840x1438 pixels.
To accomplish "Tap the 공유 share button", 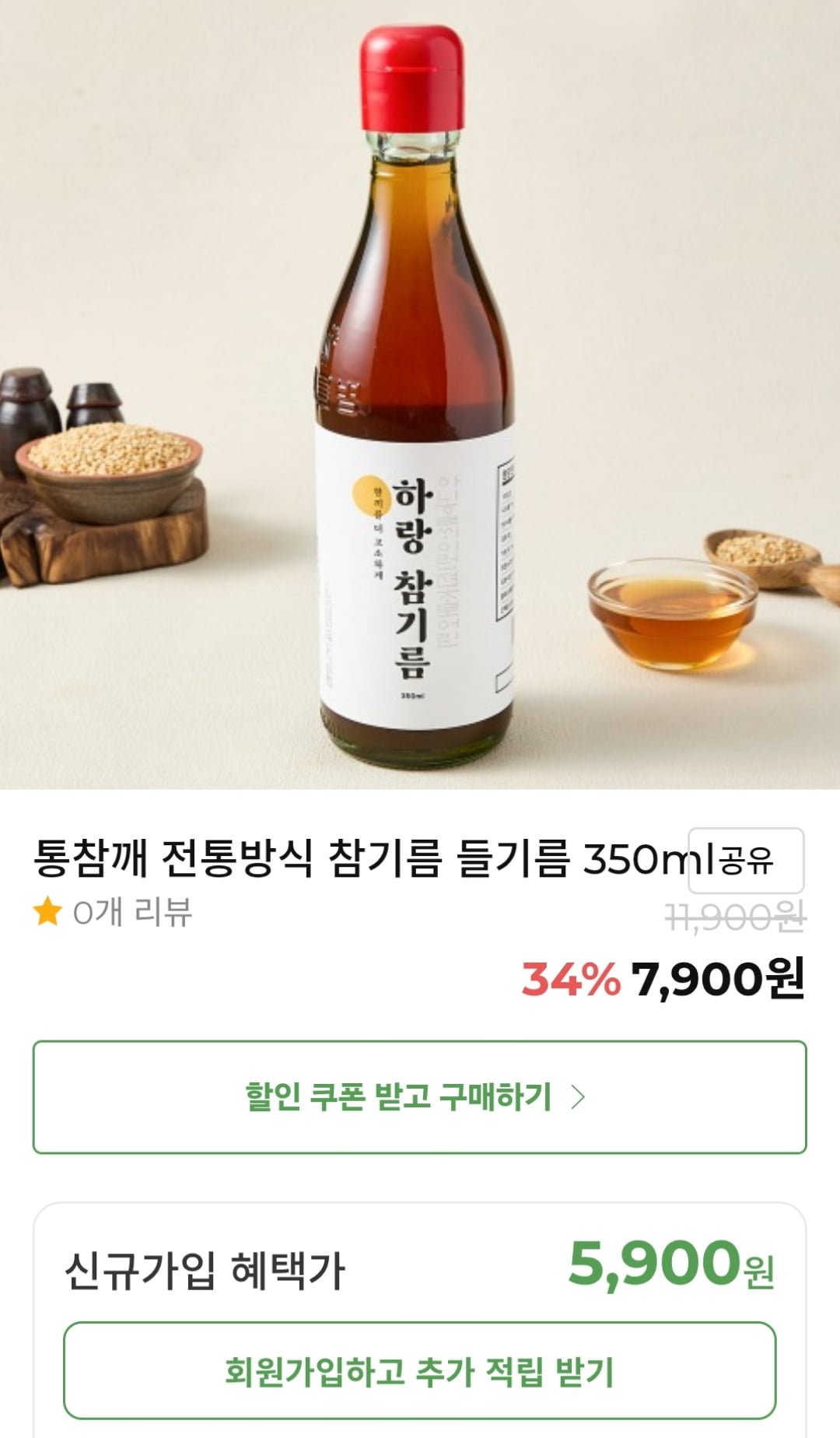I will point(746,861).
